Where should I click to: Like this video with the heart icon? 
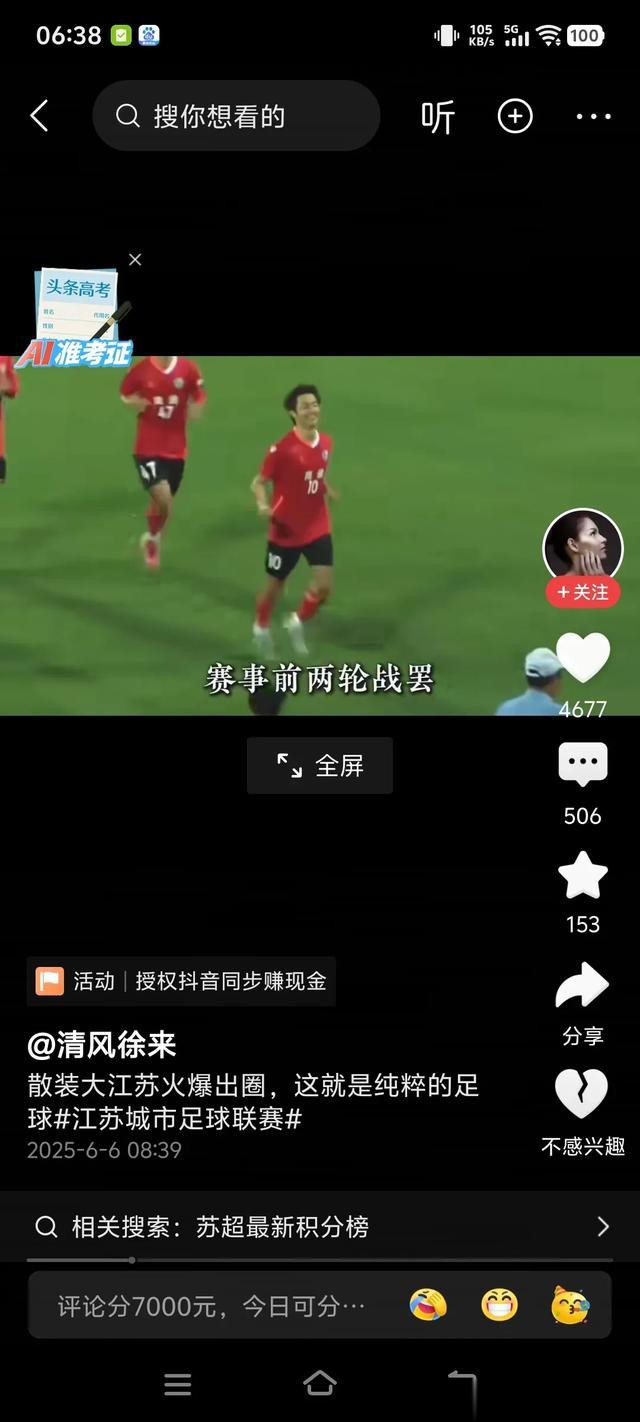coord(583,658)
